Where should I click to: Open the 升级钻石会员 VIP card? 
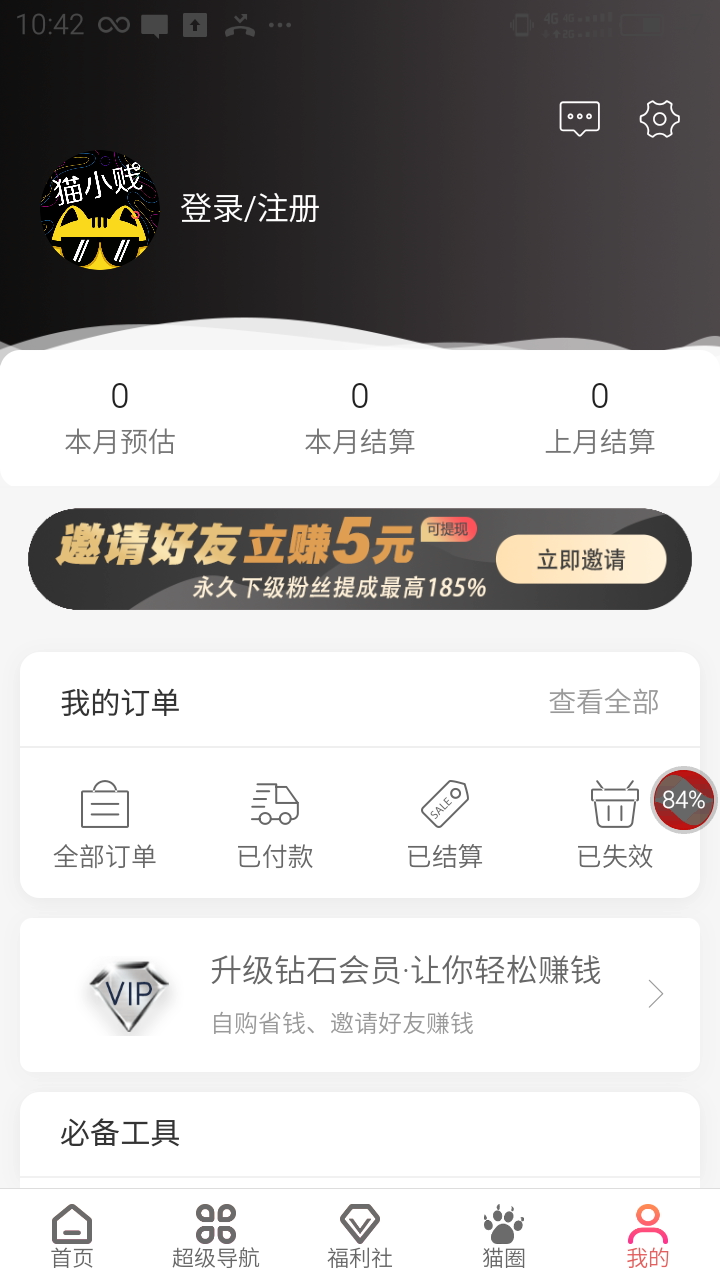click(x=360, y=994)
